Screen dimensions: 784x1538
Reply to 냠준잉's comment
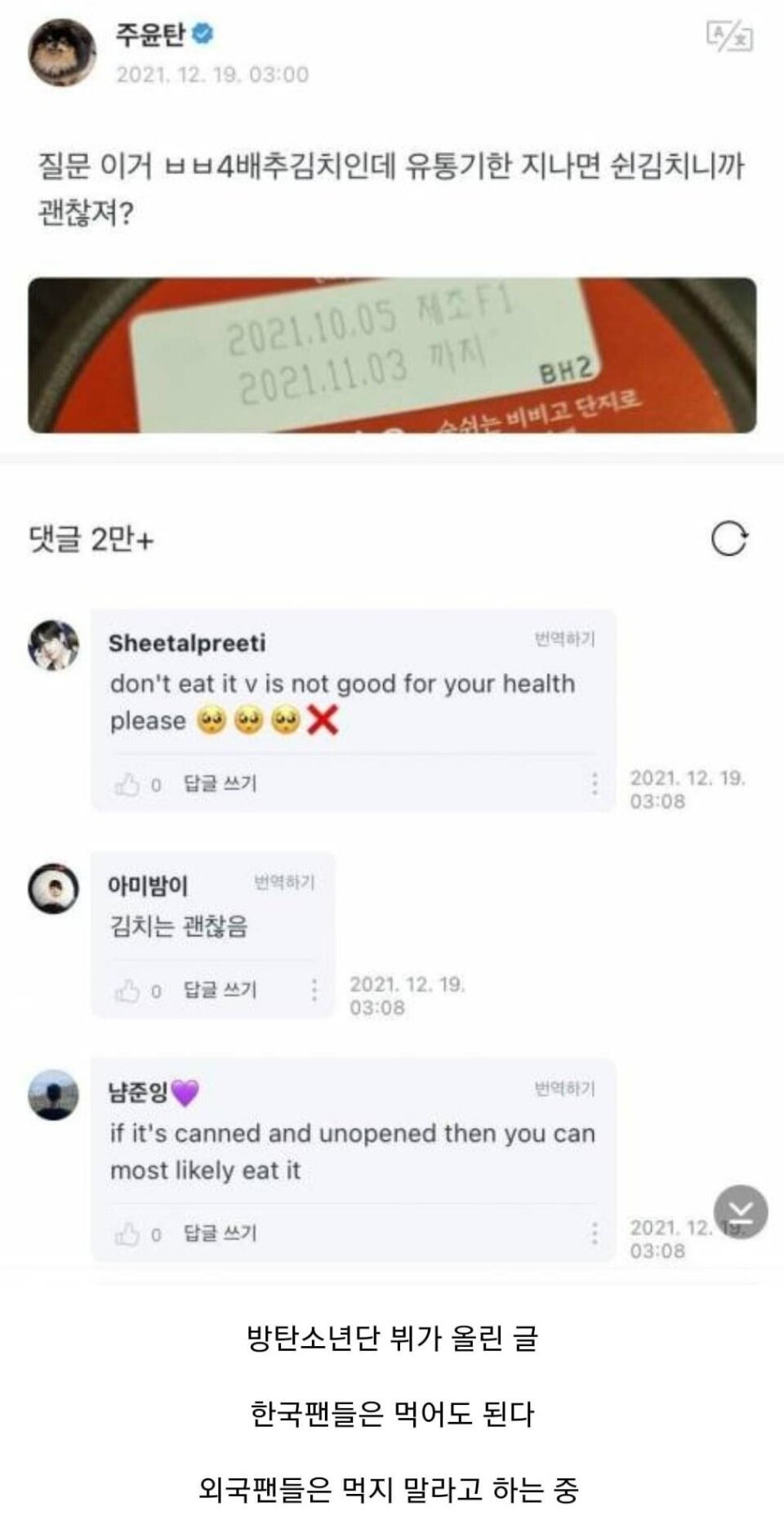220,1233
